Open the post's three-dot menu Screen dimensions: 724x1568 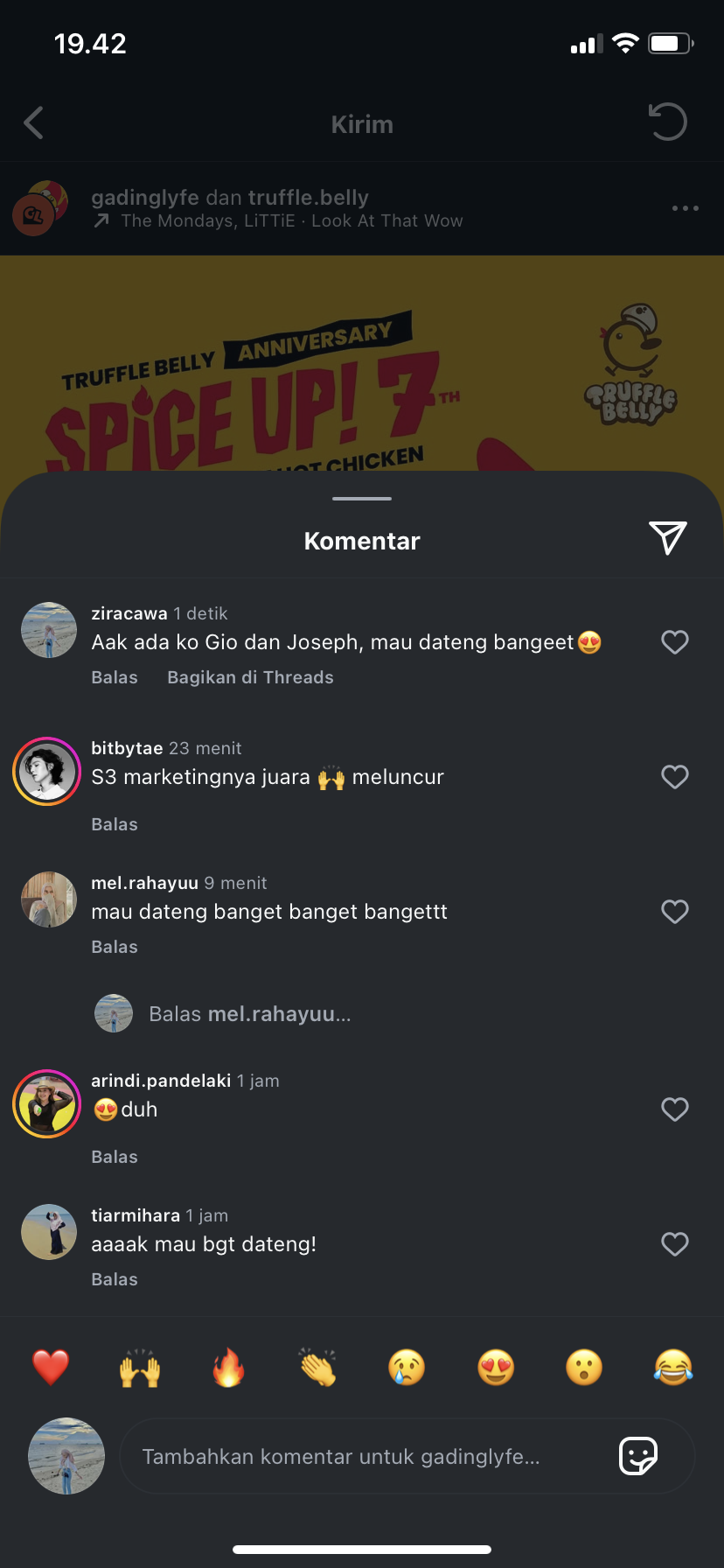coord(685,208)
